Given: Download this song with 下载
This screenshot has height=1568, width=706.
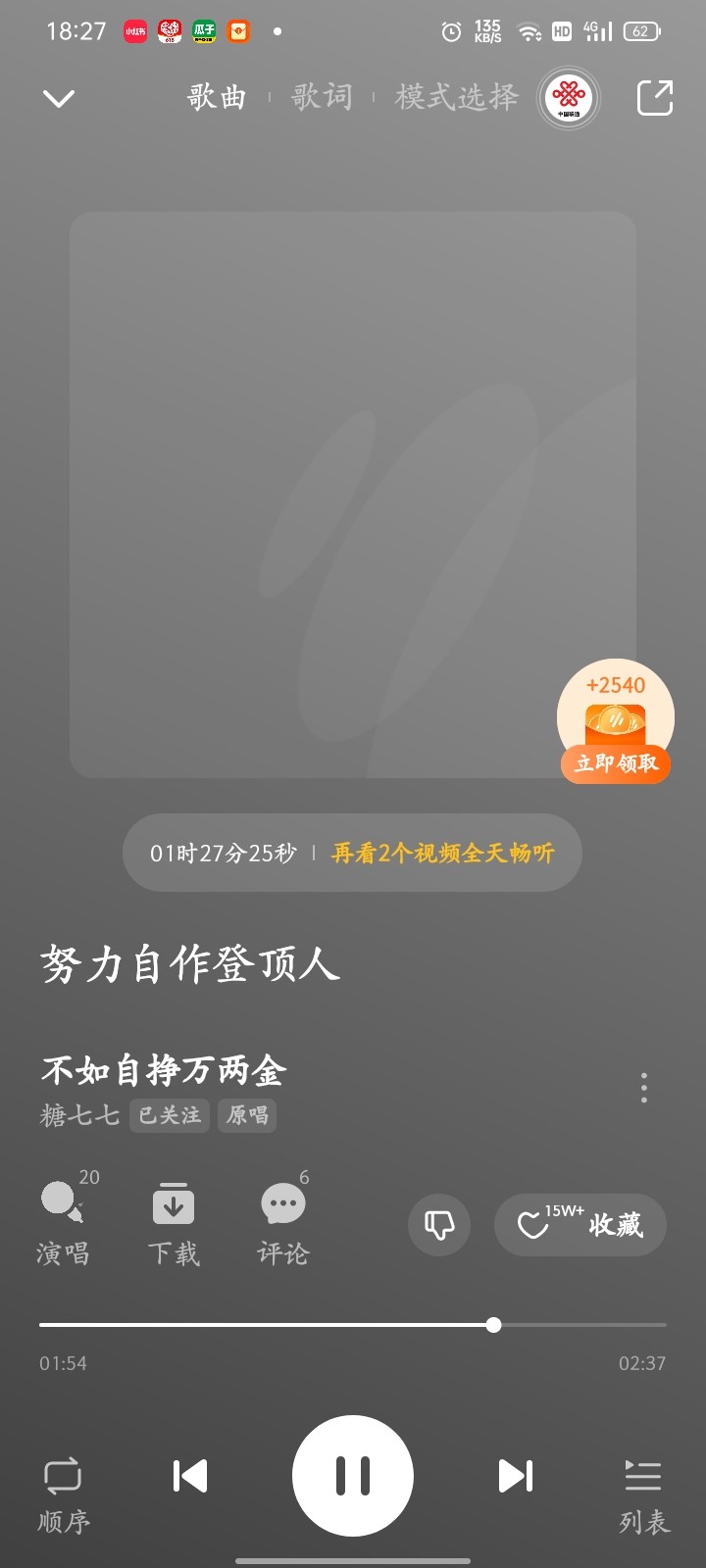Looking at the screenshot, I should [x=174, y=1224].
